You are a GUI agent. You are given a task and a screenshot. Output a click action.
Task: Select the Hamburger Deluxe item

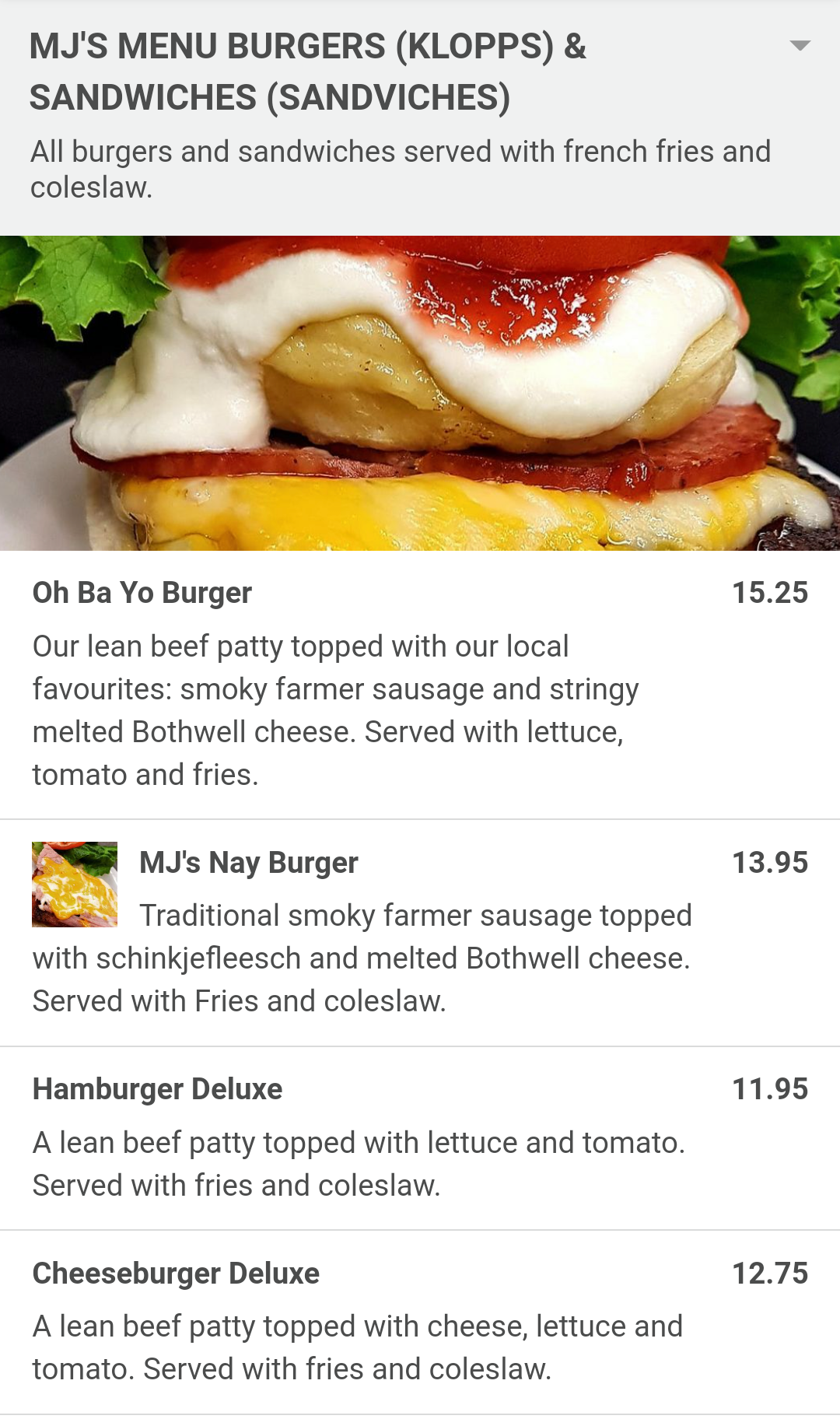[x=157, y=1089]
